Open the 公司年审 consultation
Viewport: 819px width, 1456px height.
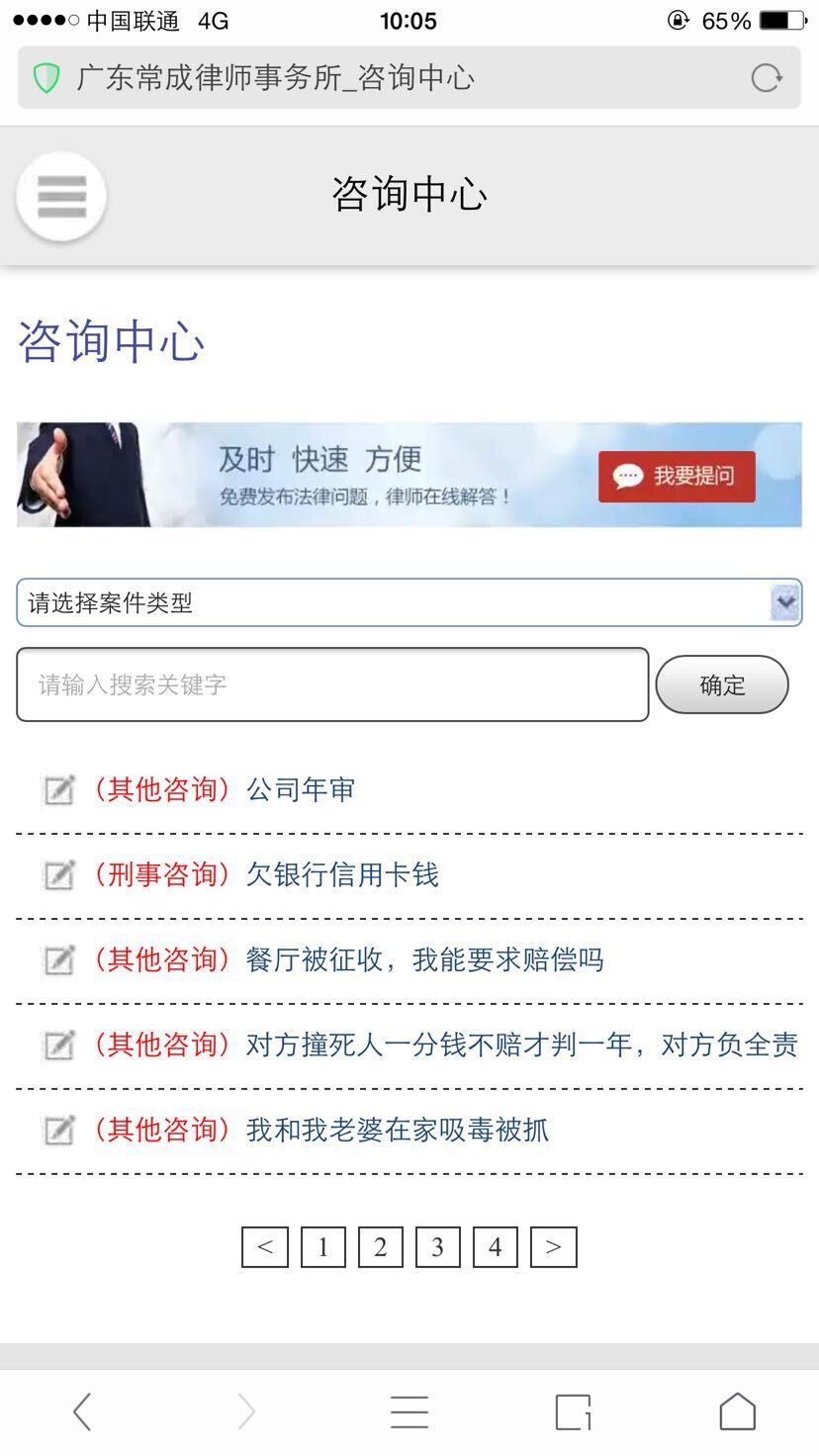301,789
